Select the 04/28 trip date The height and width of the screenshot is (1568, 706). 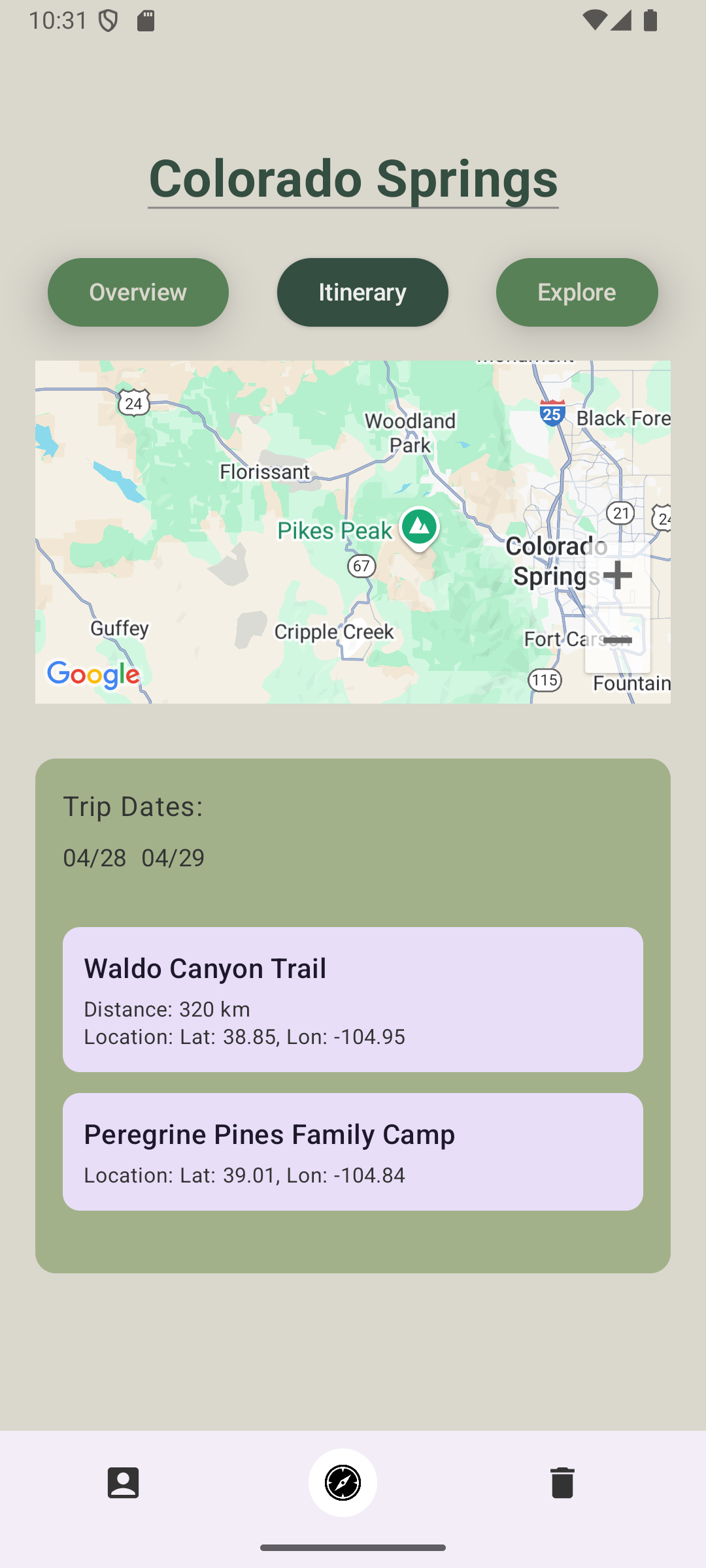point(95,858)
